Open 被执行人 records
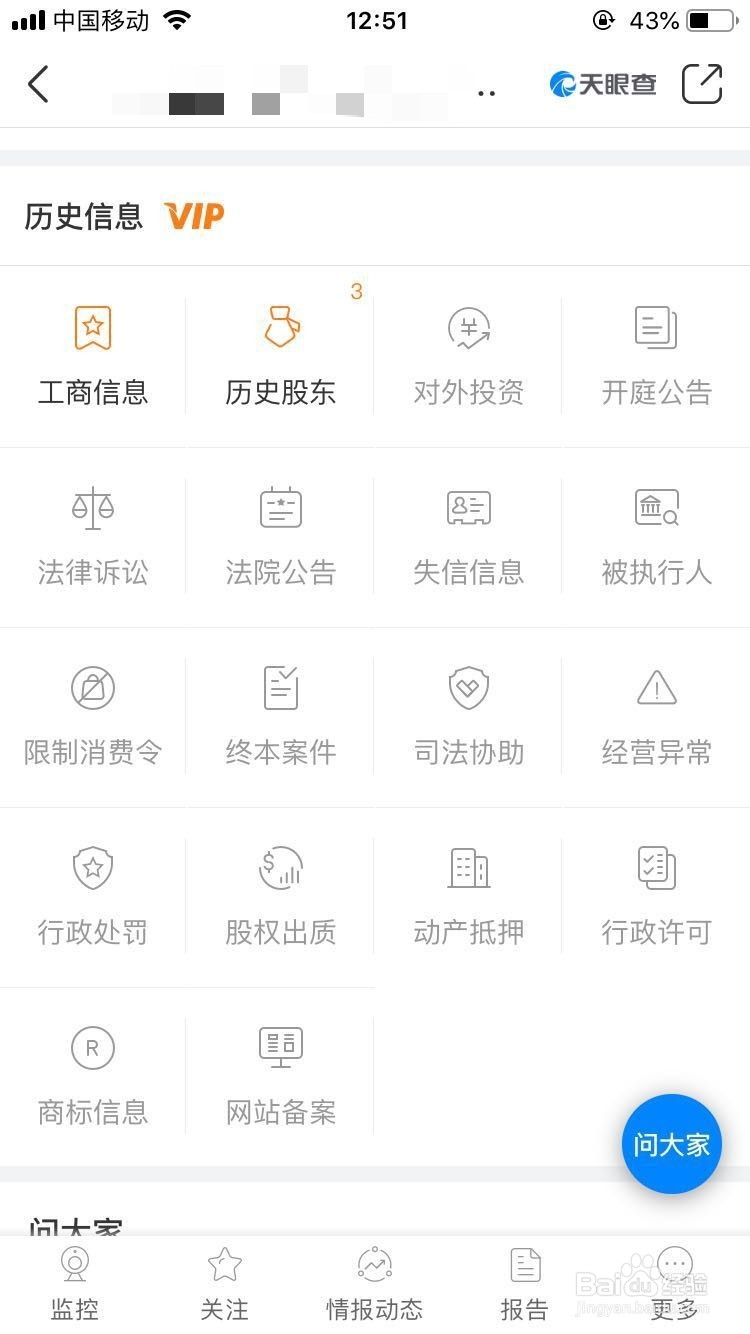This screenshot has height=1334, width=750. [x=657, y=537]
